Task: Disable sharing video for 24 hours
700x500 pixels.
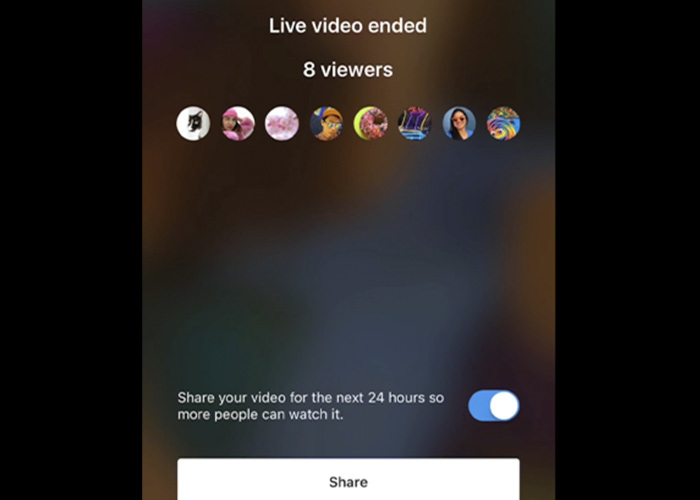Action: [x=493, y=405]
